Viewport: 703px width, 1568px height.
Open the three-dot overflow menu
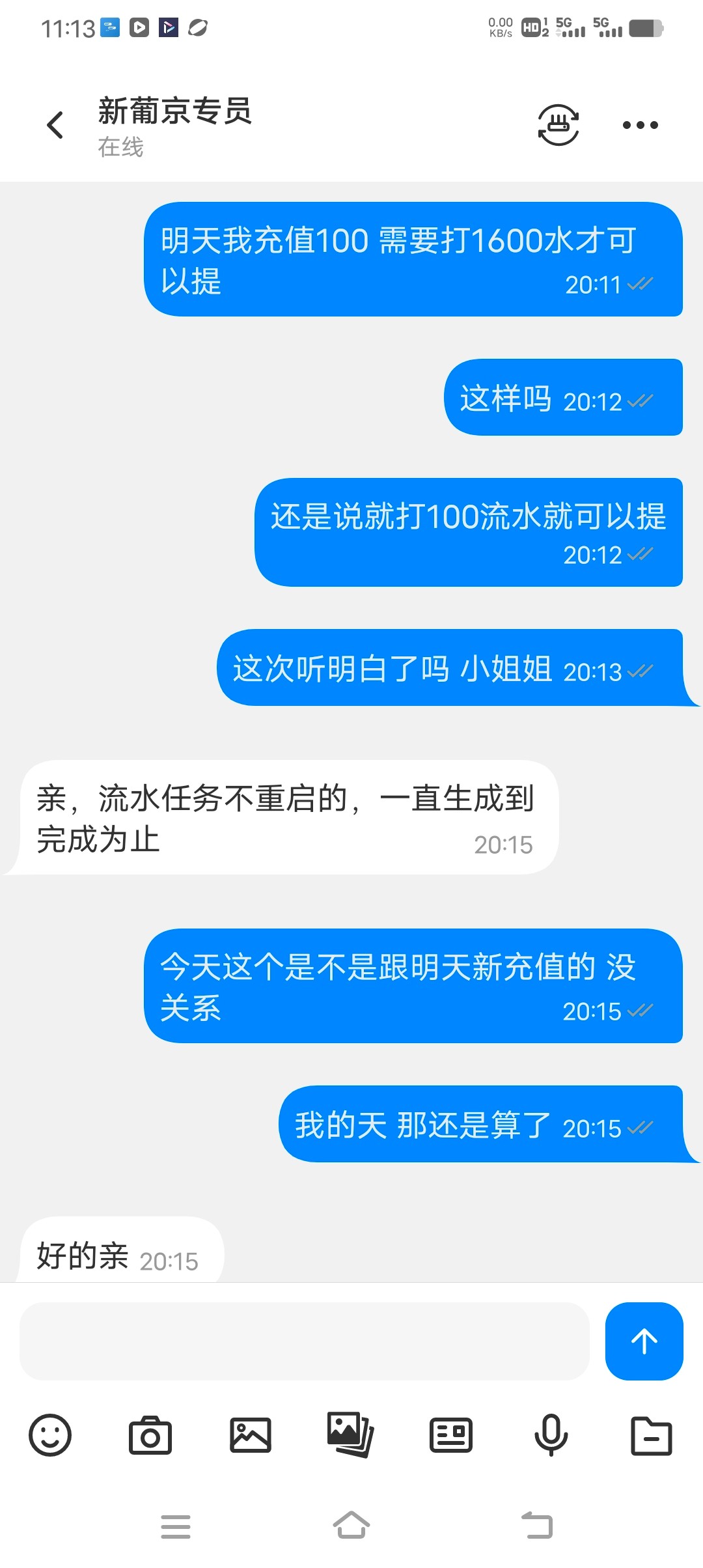tap(640, 125)
